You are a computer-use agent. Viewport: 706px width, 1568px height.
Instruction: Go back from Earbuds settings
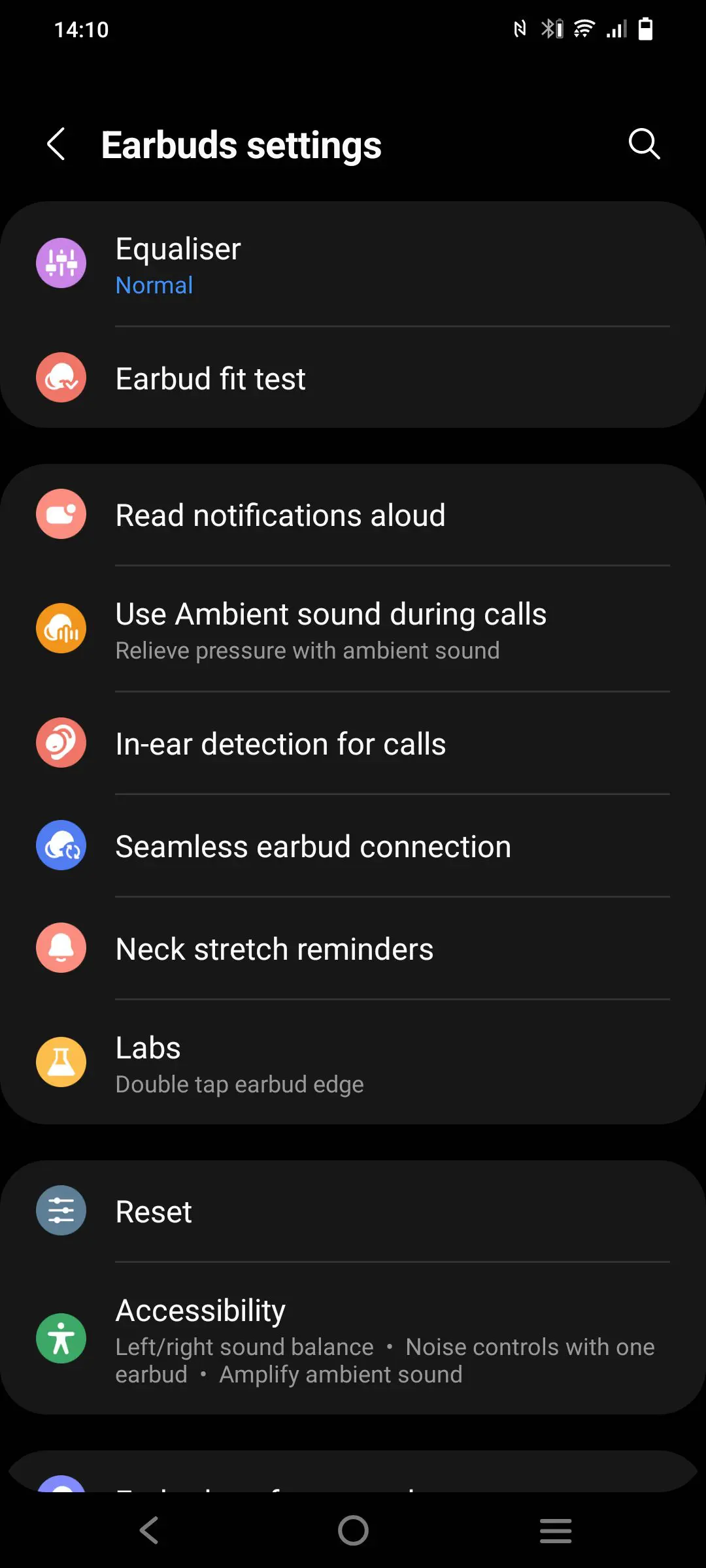tap(57, 144)
